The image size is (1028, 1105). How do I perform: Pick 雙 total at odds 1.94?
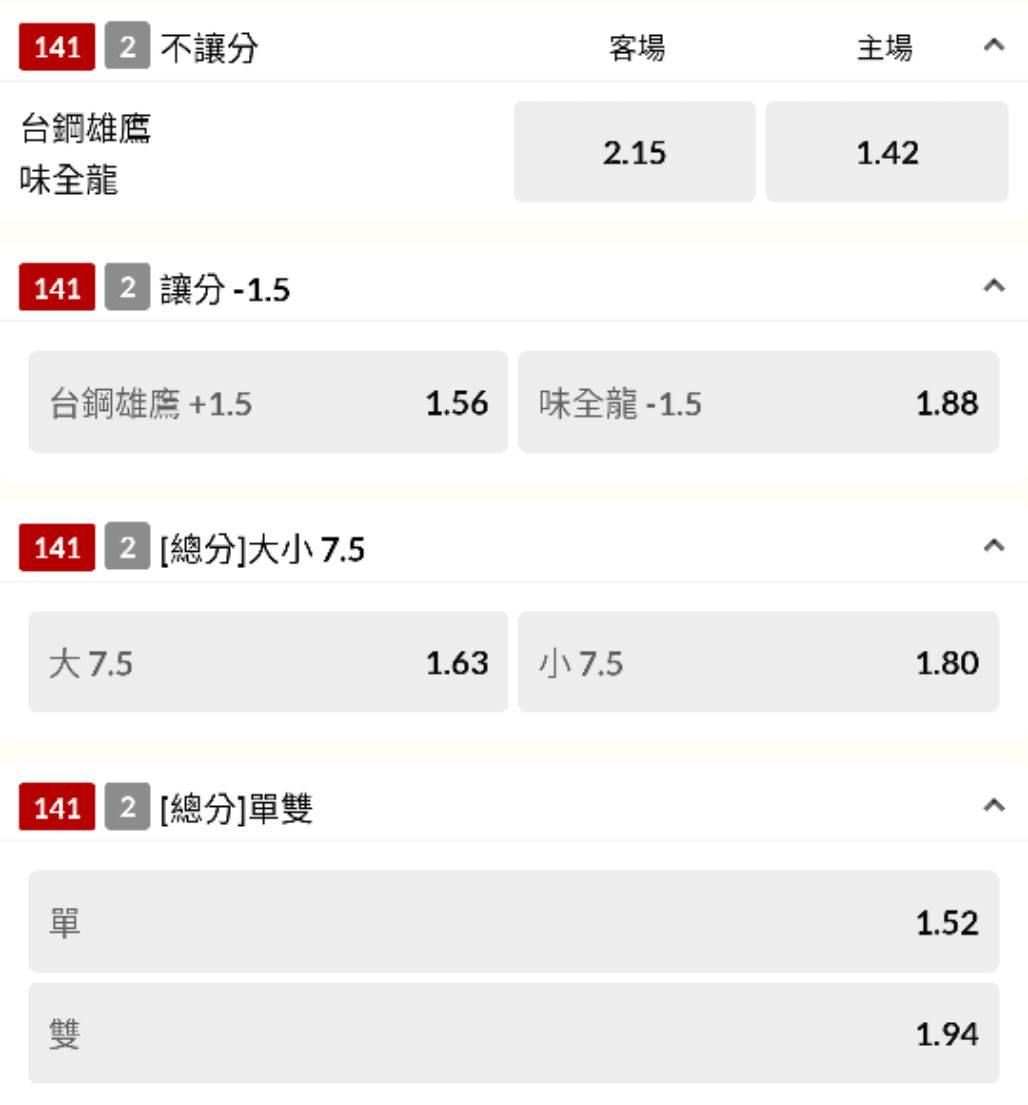pyautogui.click(x=513, y=1033)
